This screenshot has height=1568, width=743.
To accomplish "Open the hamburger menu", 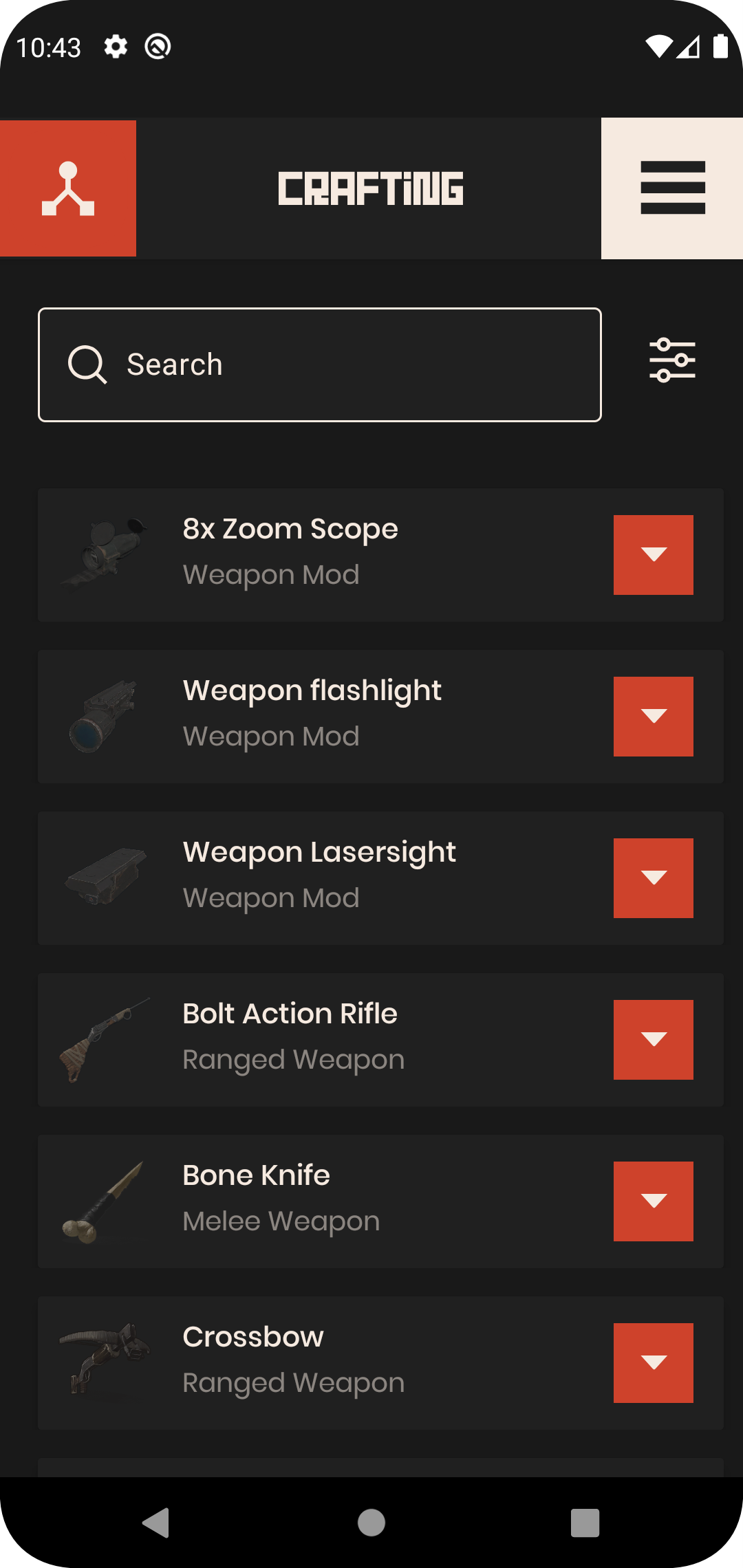I will pos(672,188).
